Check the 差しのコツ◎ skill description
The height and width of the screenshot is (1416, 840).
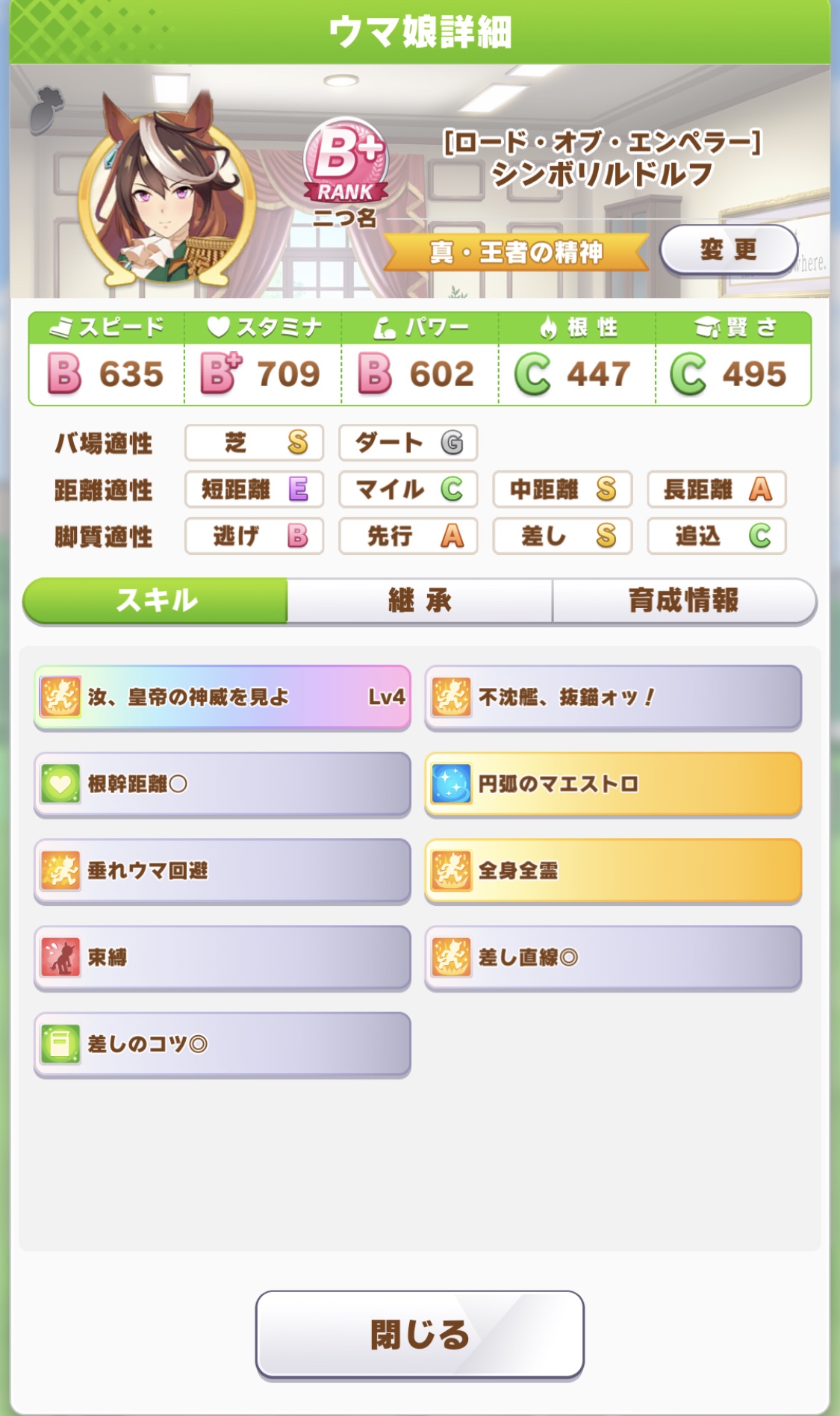coord(223,1044)
